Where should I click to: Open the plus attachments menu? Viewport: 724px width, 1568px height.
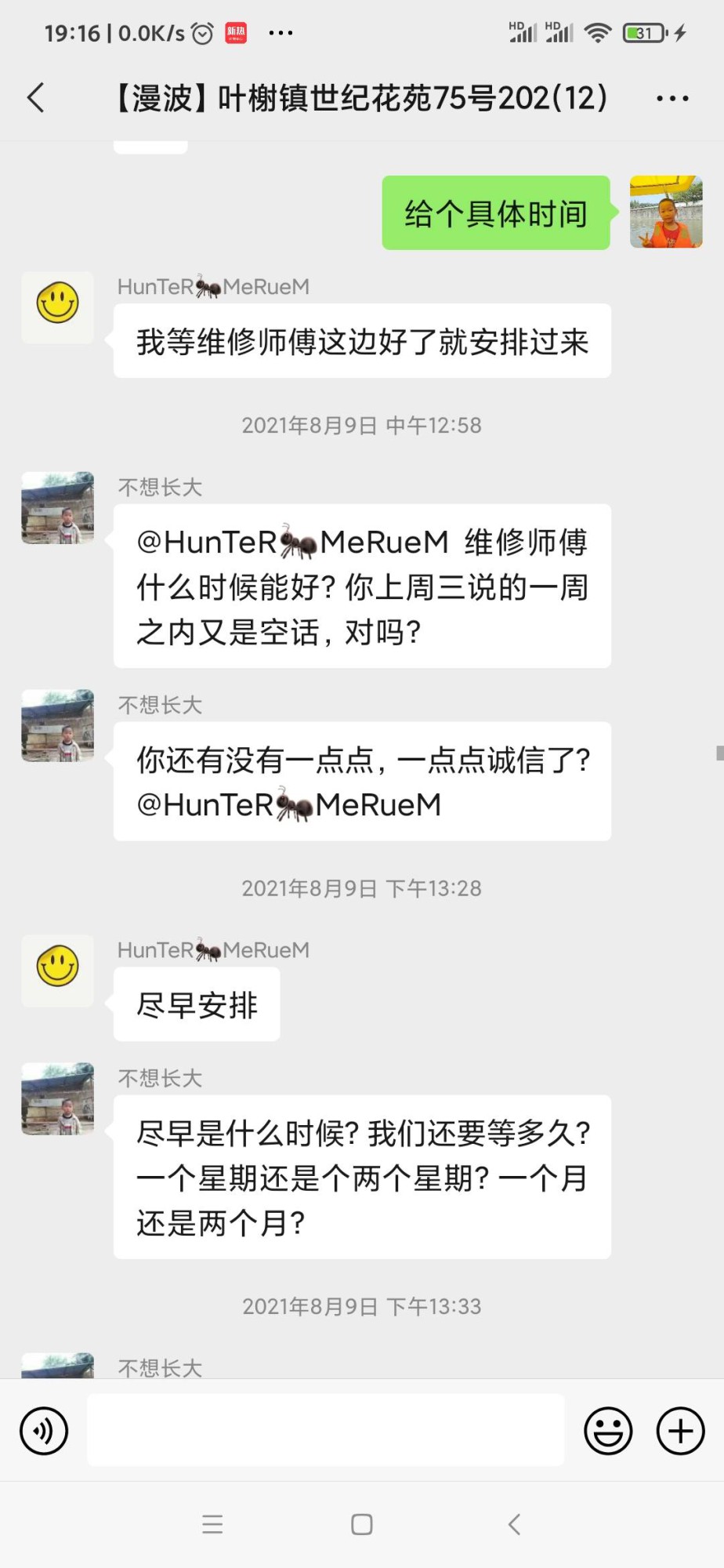click(680, 1431)
